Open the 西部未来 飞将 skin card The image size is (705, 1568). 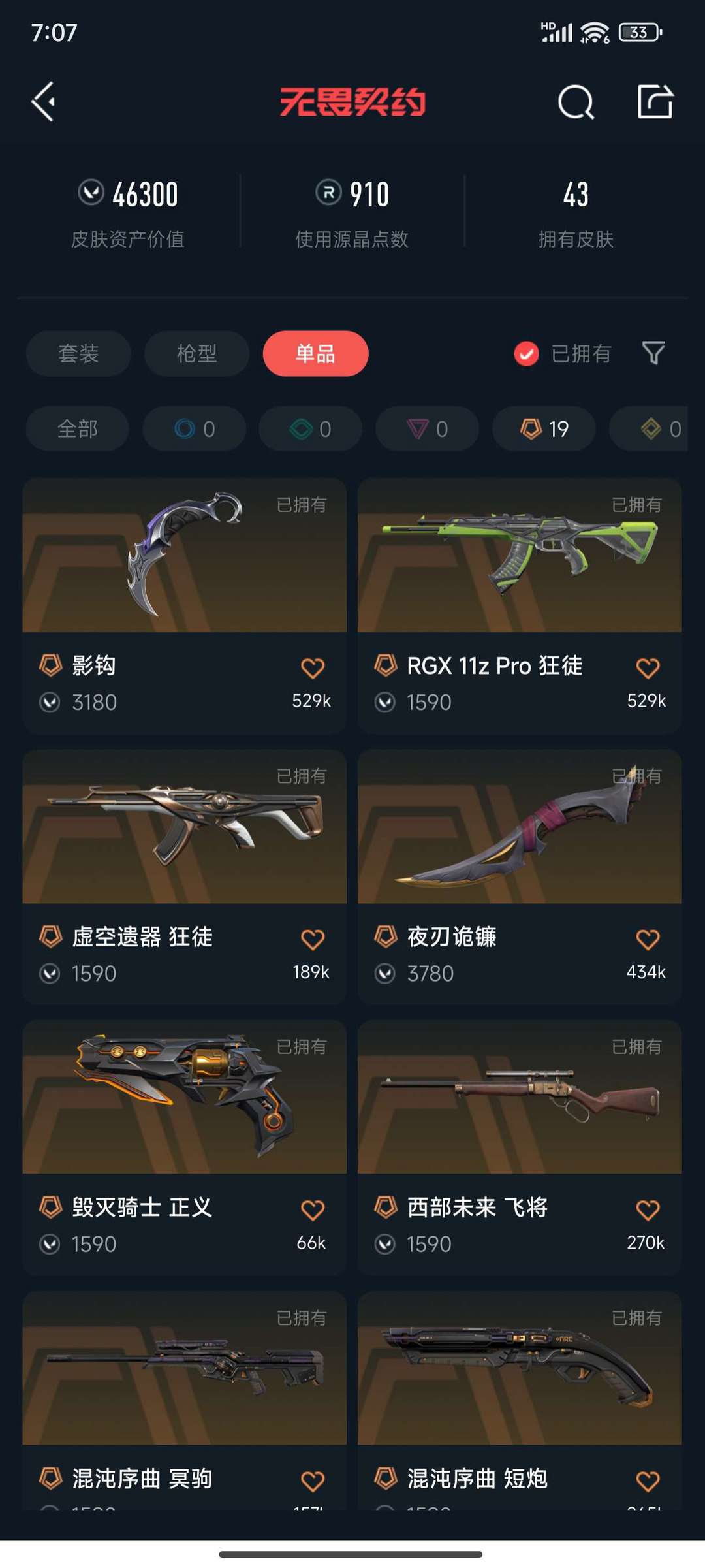coord(520,1148)
